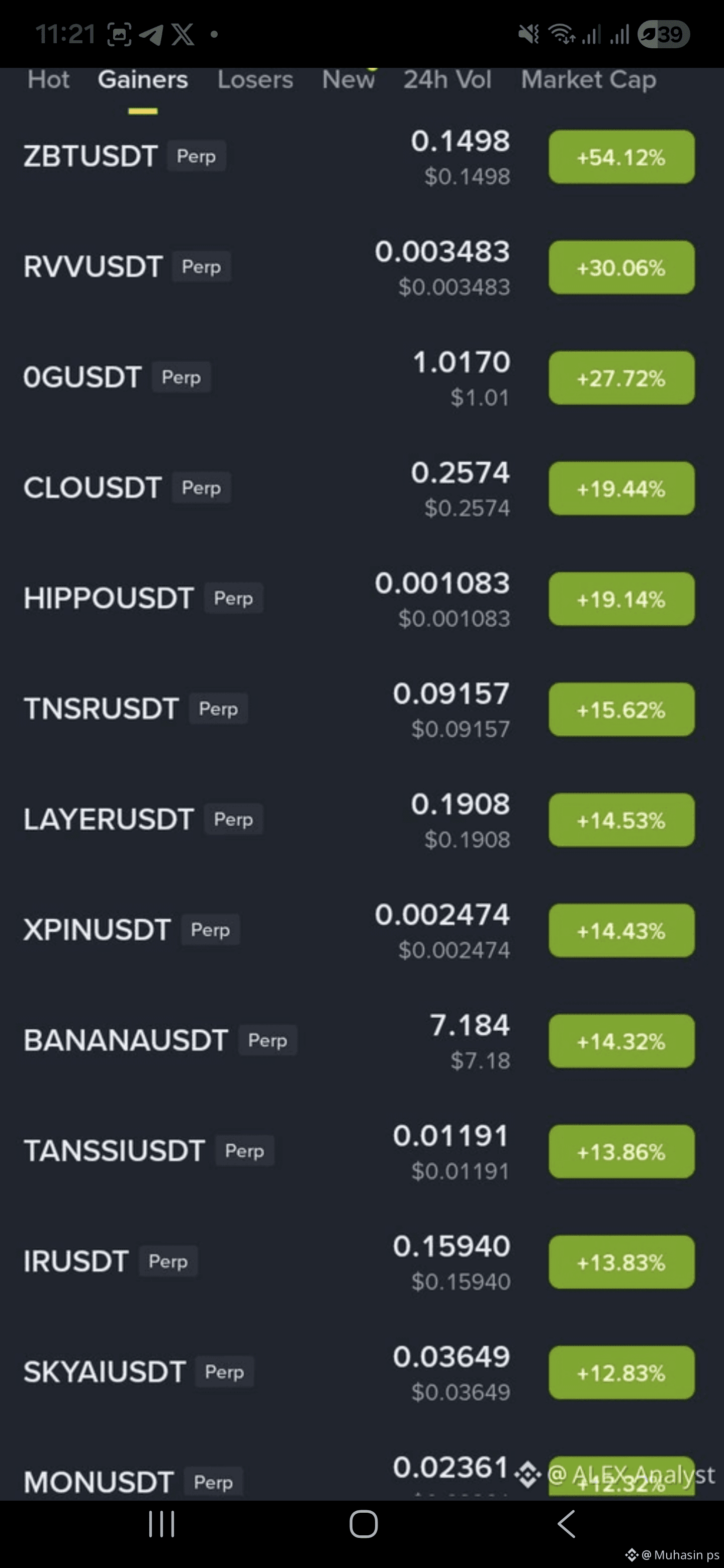This screenshot has height=1568, width=724.
Task: Select the Losers tab
Action: [x=255, y=80]
